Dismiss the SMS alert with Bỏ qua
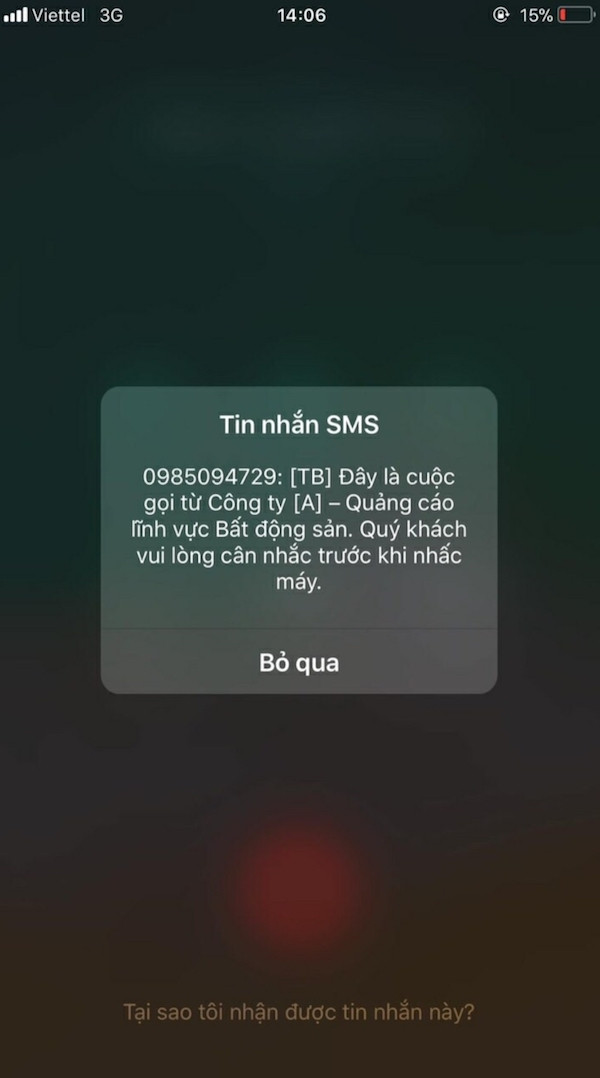600x1078 pixels. [299, 662]
